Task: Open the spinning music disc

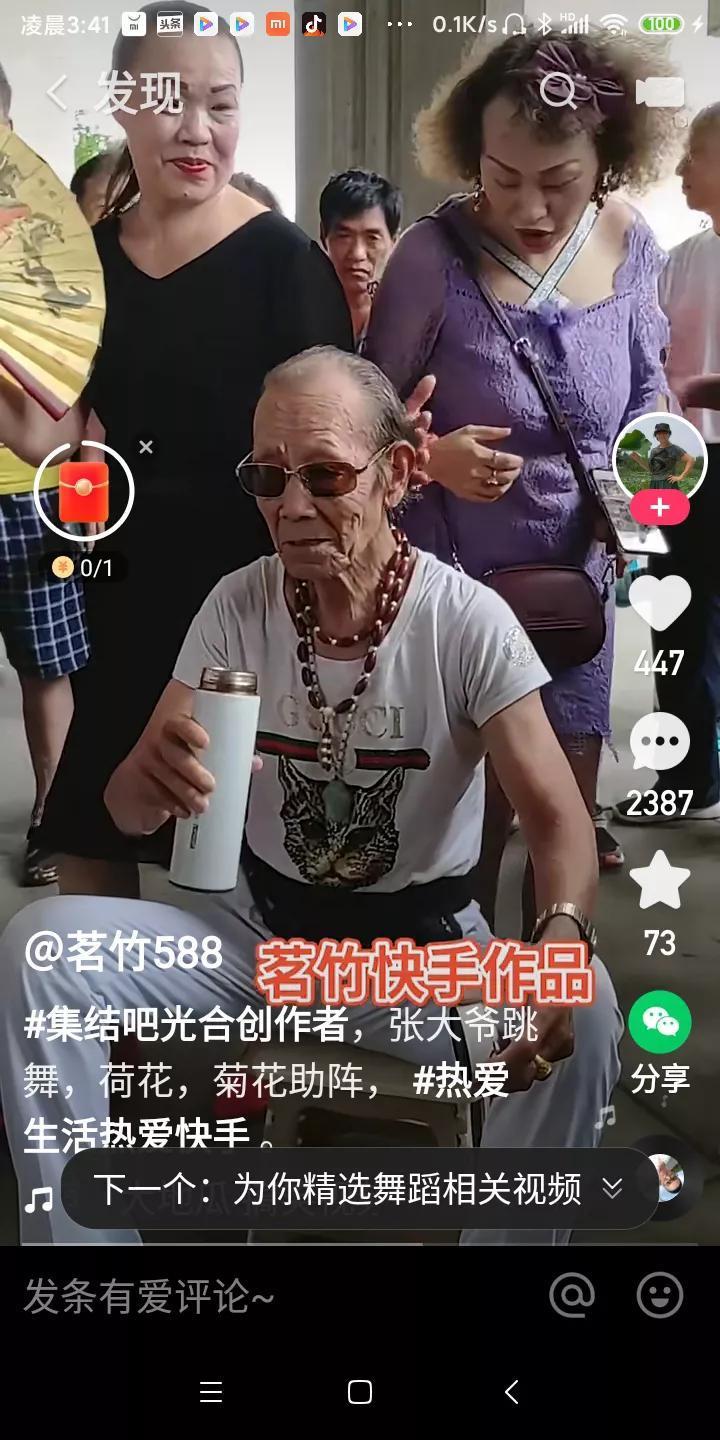Action: [x=665, y=1178]
